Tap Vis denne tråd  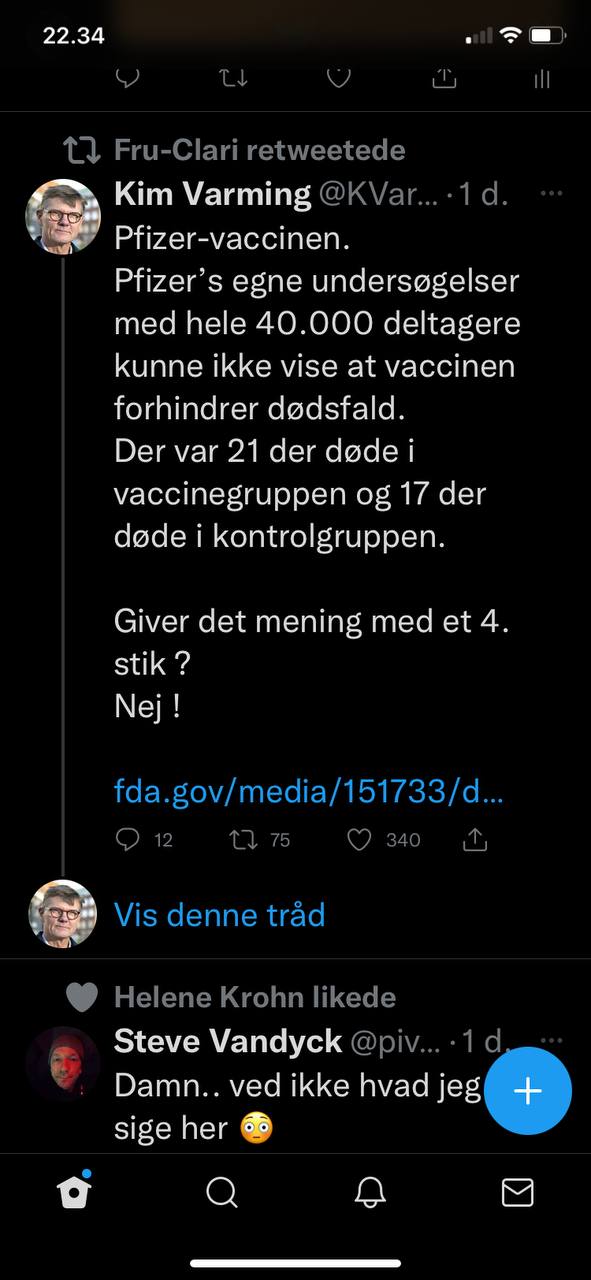(x=219, y=914)
